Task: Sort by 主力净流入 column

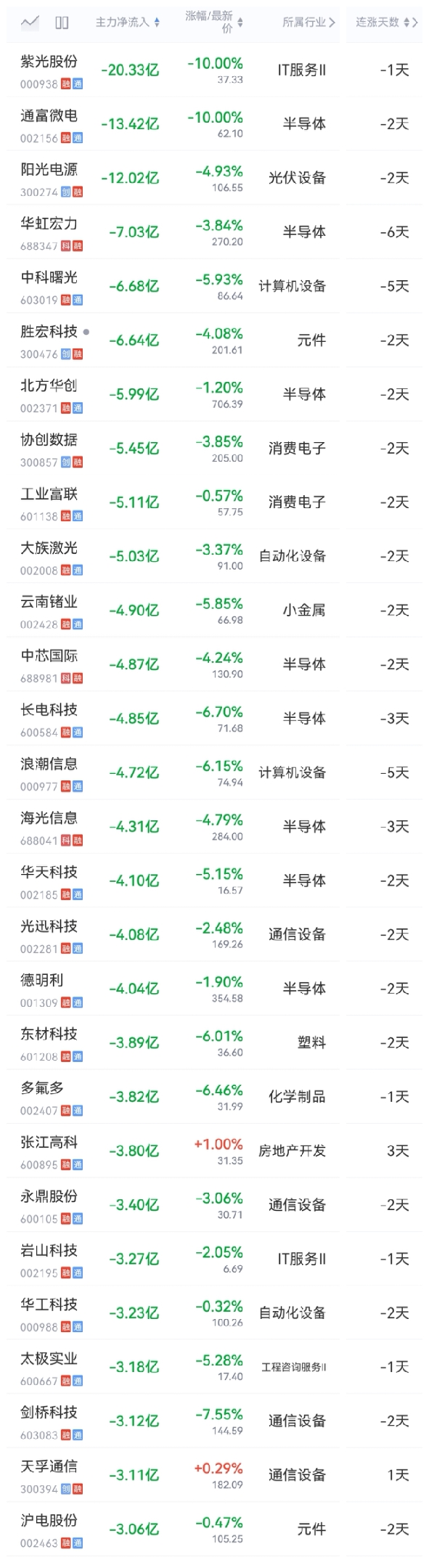Action: (128, 23)
